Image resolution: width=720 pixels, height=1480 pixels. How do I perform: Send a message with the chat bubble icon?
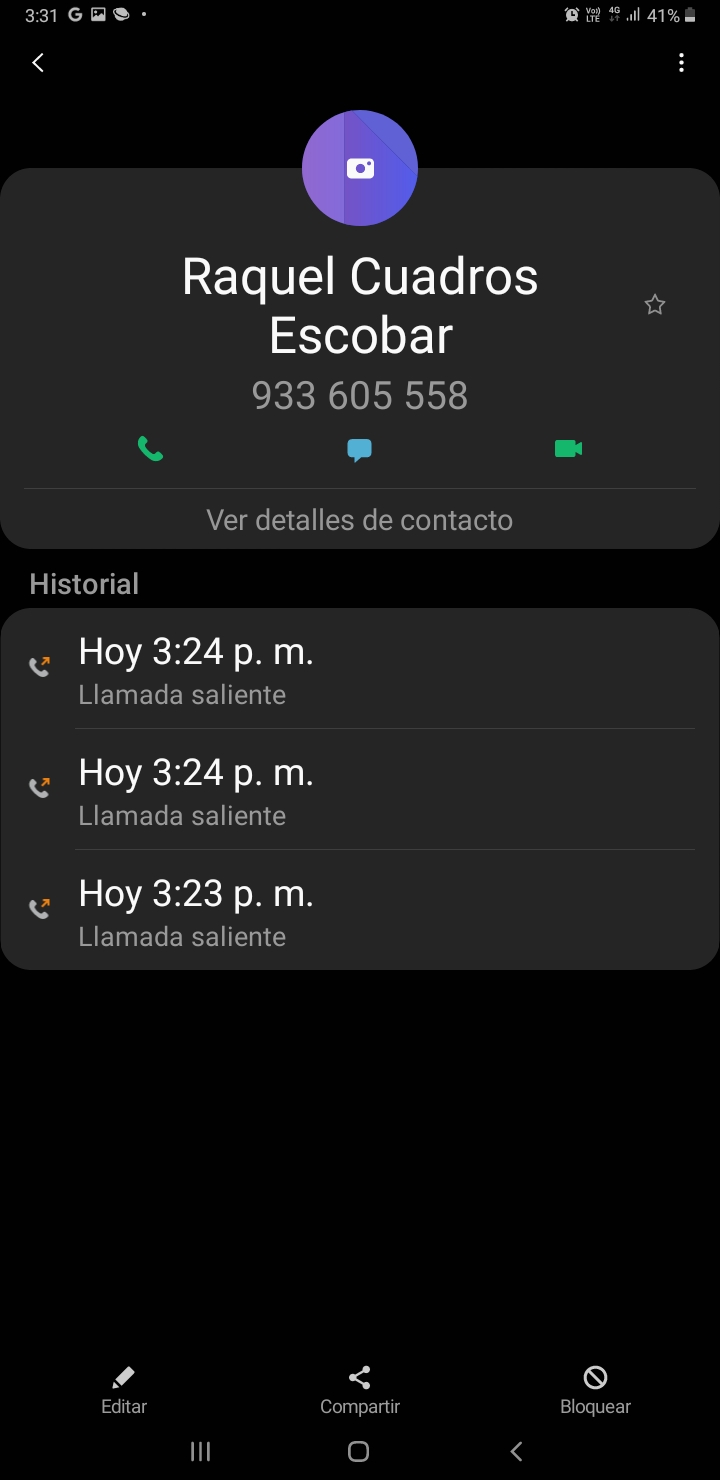[360, 450]
